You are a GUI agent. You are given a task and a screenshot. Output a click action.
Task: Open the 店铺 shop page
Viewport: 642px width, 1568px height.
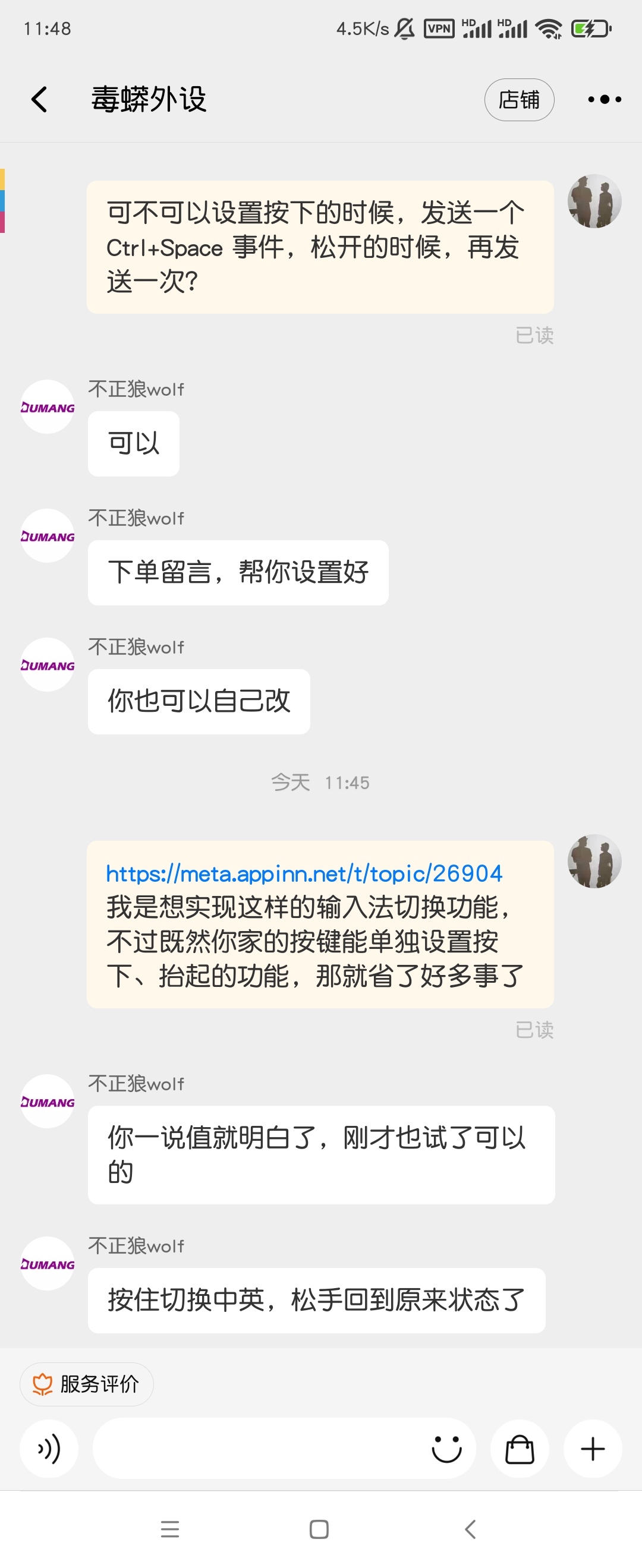[518, 100]
